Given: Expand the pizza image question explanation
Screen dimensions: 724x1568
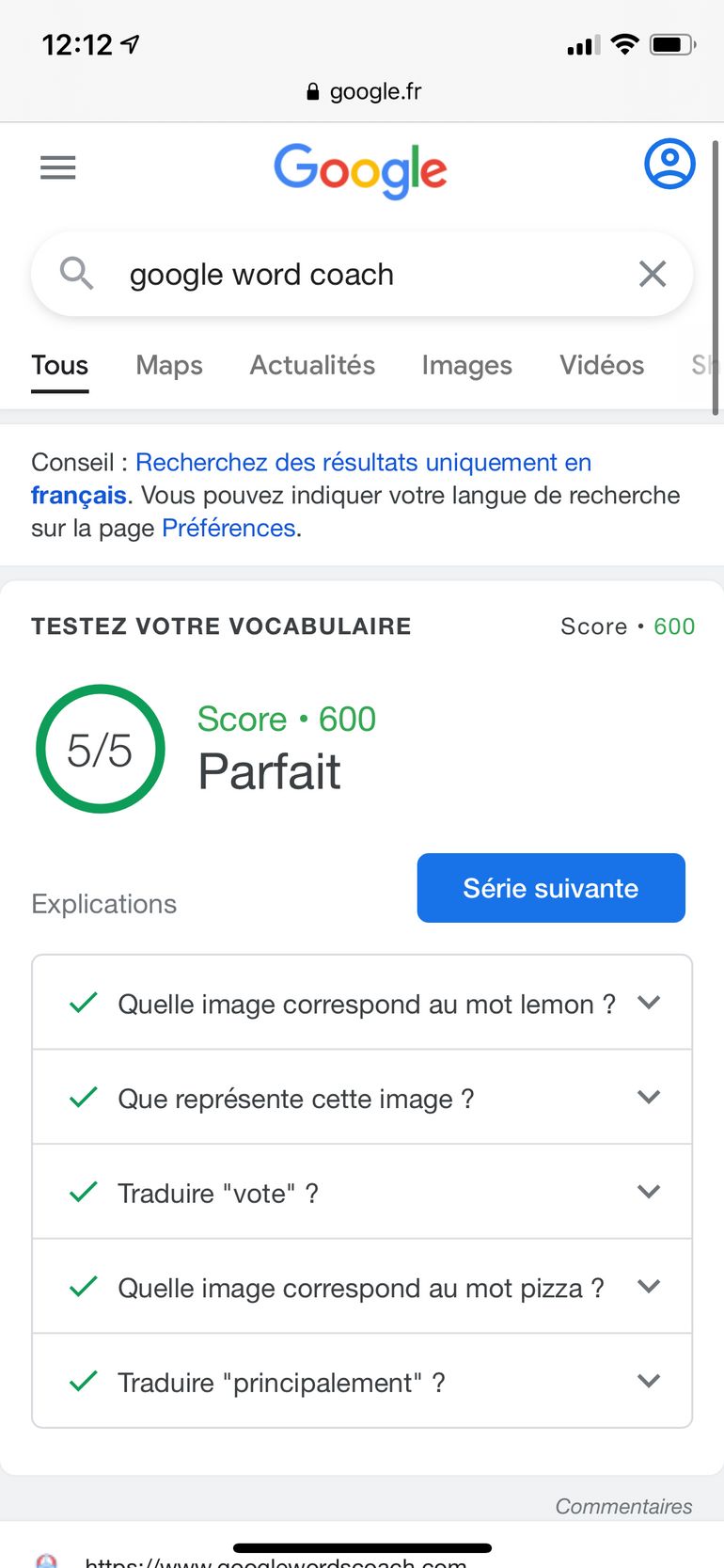Looking at the screenshot, I should 362,1287.
